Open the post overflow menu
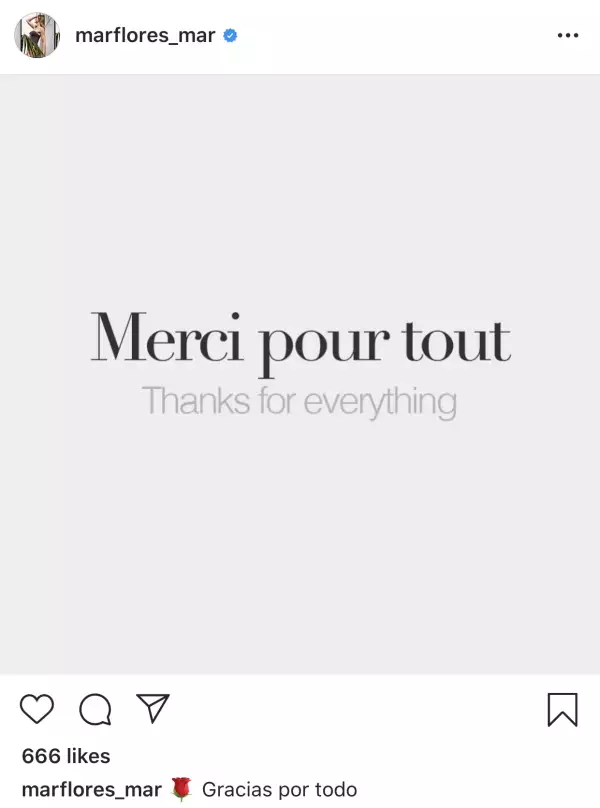600x808 pixels. (567, 36)
